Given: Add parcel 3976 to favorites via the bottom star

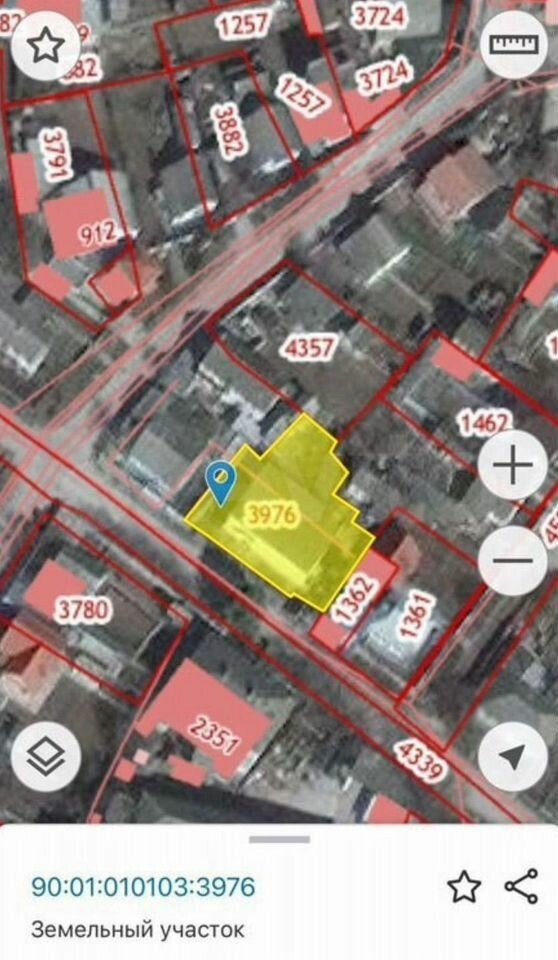Looking at the screenshot, I should click(x=464, y=887).
